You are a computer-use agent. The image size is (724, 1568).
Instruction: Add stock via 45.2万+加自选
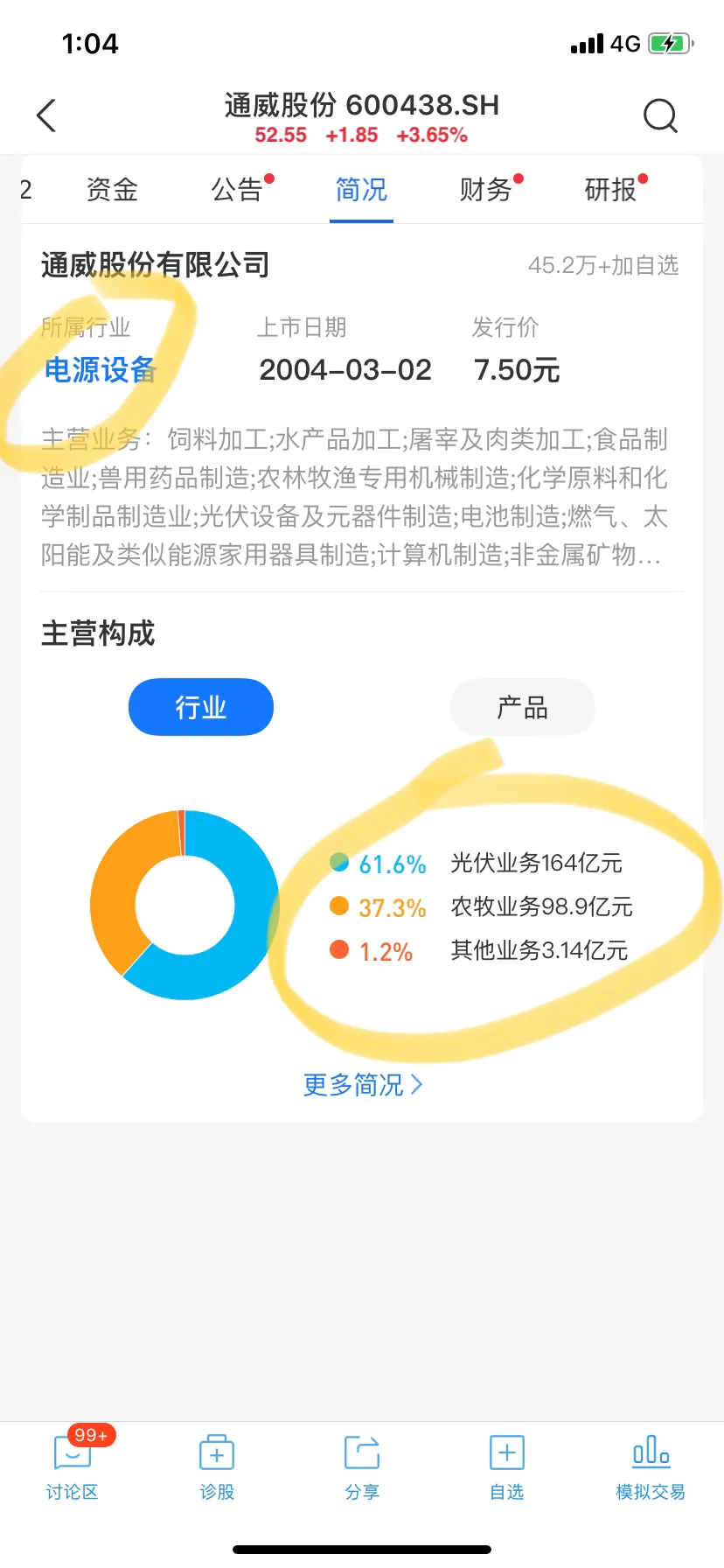coord(603,265)
